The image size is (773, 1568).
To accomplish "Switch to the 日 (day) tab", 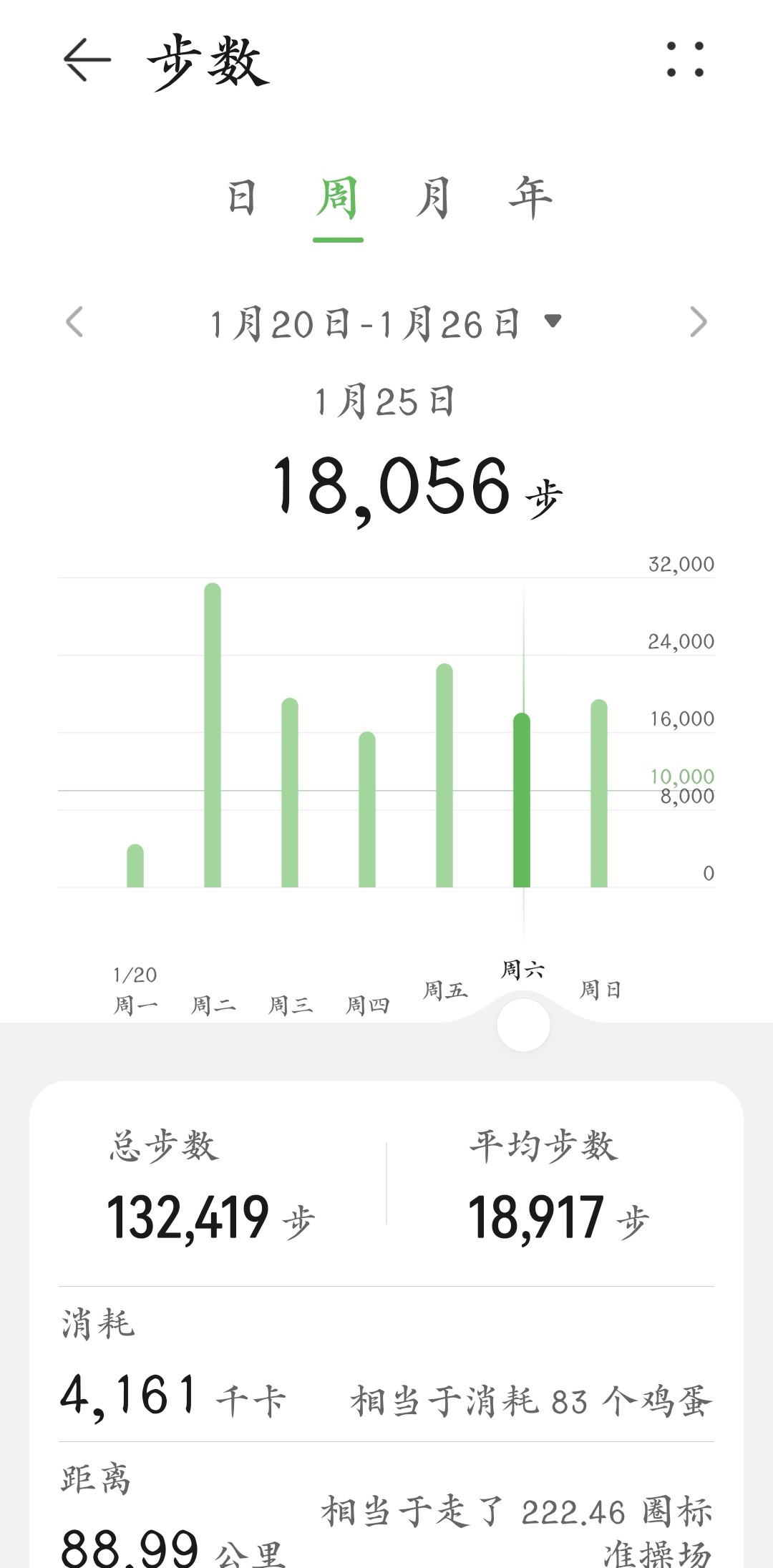I will pyautogui.click(x=241, y=198).
